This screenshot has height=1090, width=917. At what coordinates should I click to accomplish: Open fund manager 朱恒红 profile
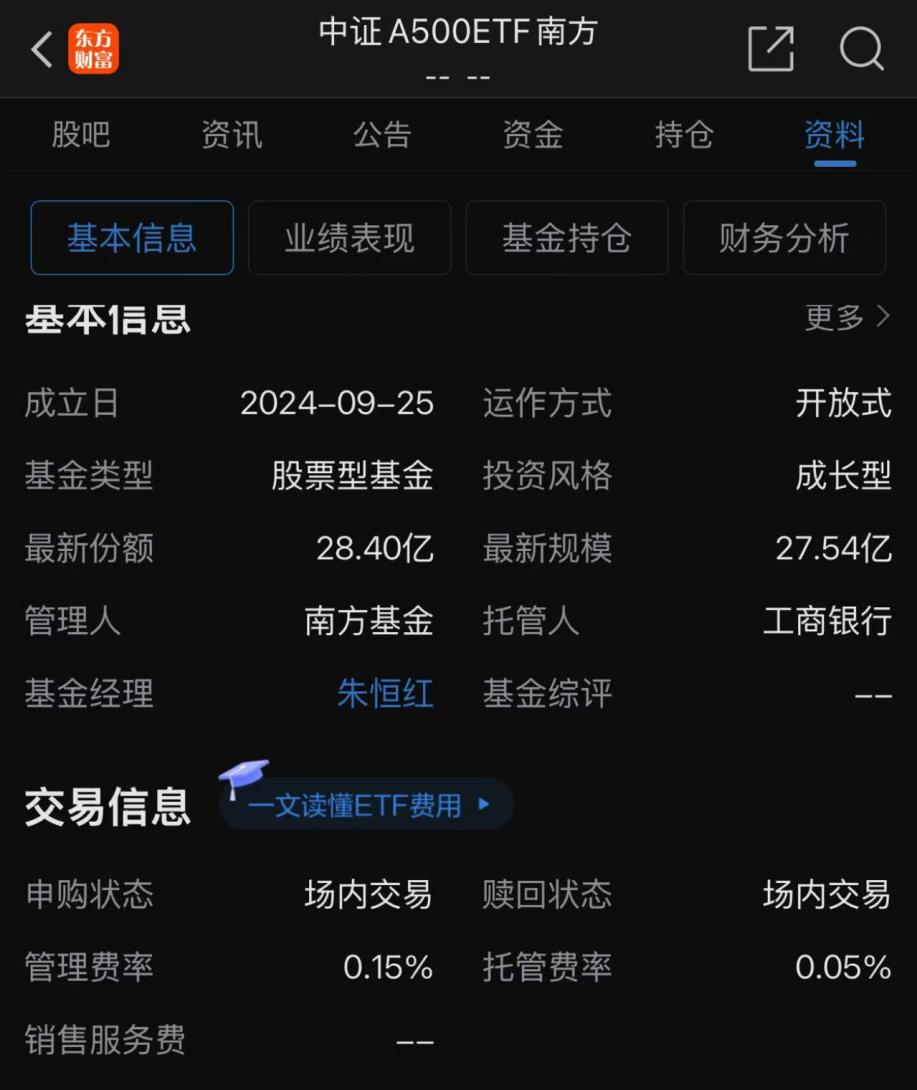coord(386,693)
